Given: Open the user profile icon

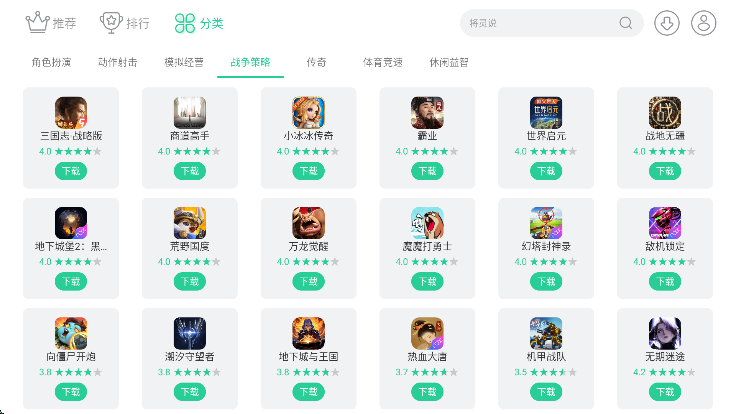Looking at the screenshot, I should [704, 23].
